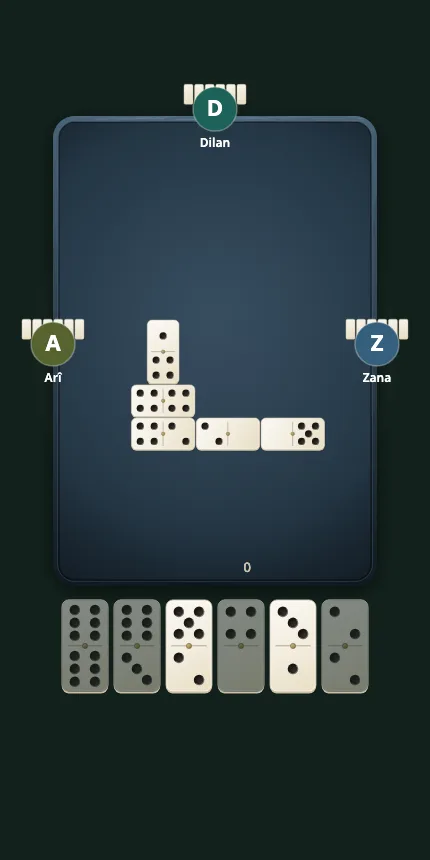Screen dimensions: 430x860
Task: Open Zana's player avatar
Action: (377, 344)
